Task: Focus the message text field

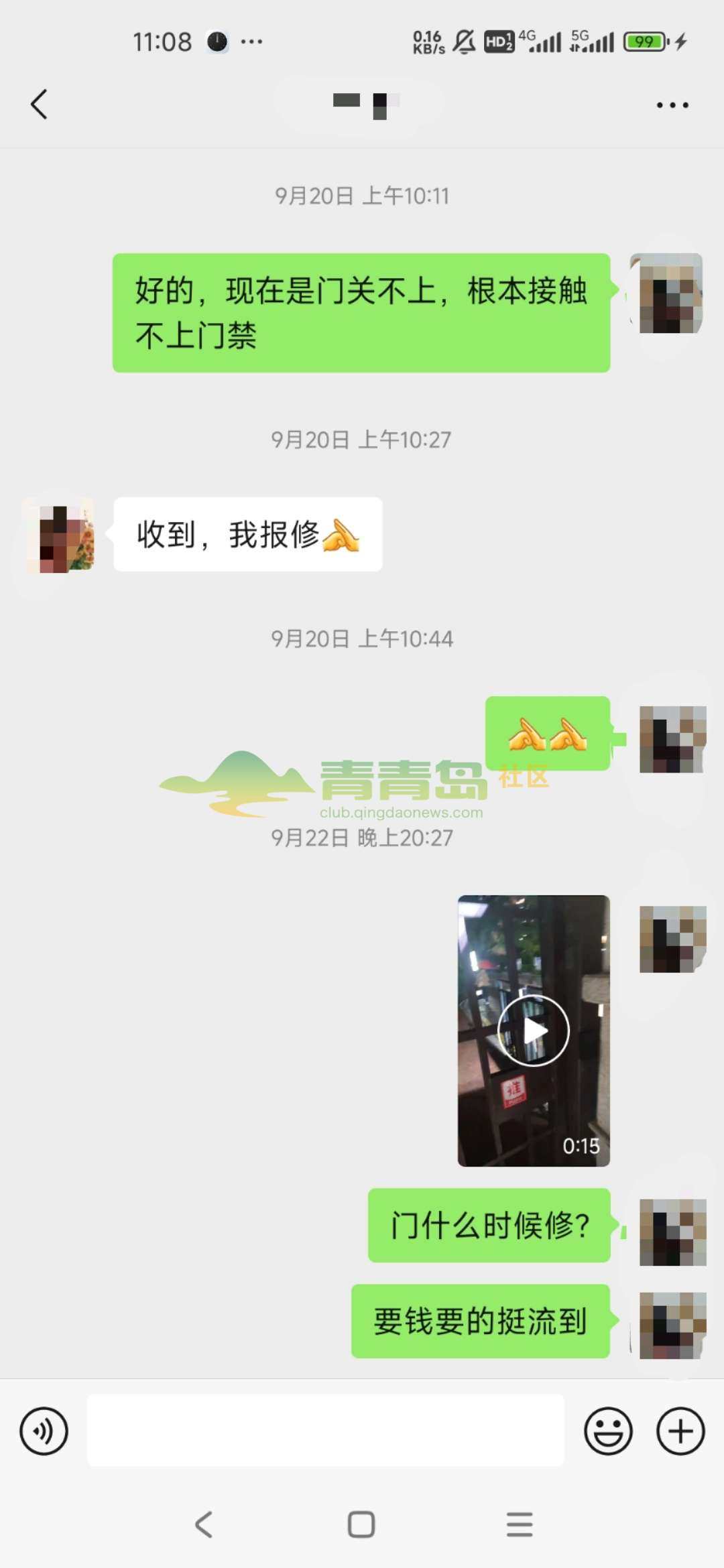Action: 326,1431
